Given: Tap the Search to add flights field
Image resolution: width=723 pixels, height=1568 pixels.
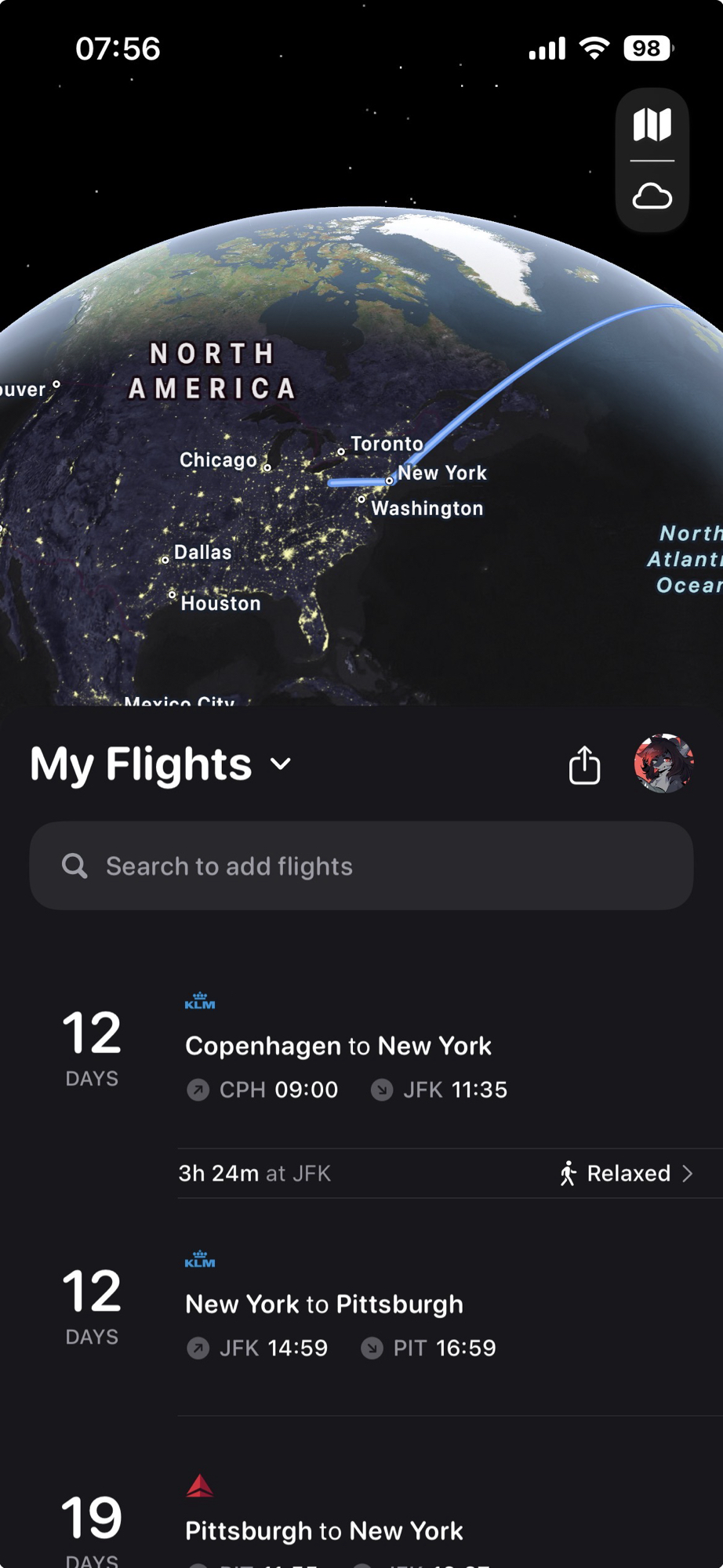Looking at the screenshot, I should pyautogui.click(x=361, y=866).
